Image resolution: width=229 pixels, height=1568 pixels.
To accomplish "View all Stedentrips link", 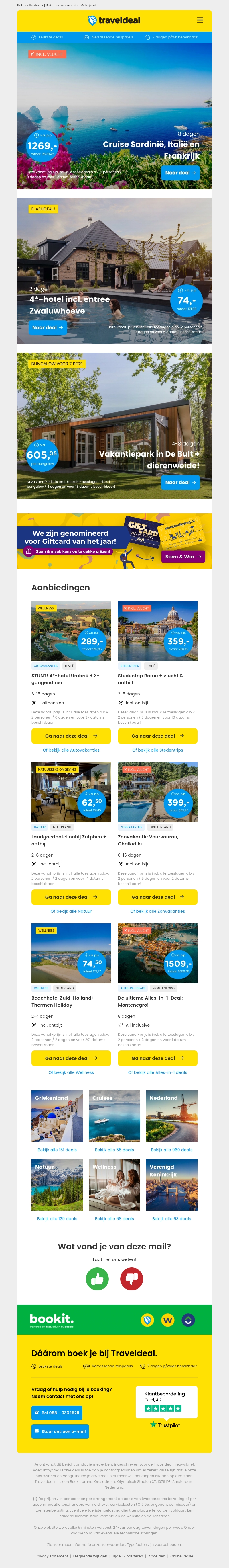I will pyautogui.click(x=157, y=750).
